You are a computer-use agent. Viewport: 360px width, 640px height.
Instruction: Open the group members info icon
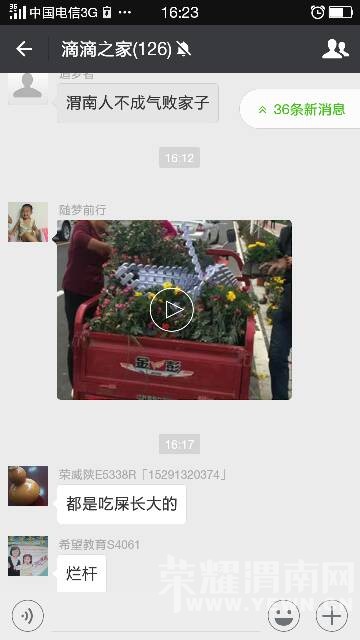336,49
